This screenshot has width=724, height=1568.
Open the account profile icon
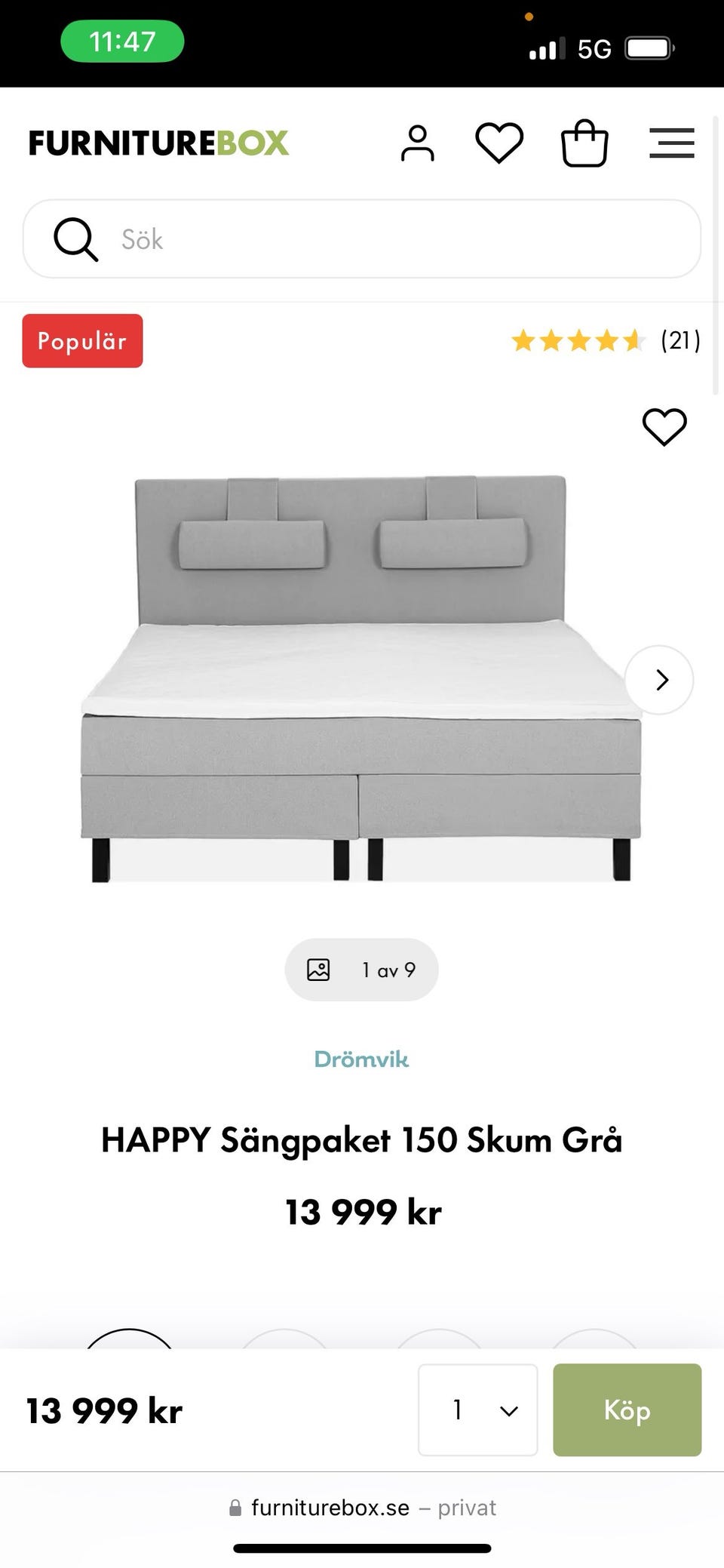pyautogui.click(x=417, y=143)
